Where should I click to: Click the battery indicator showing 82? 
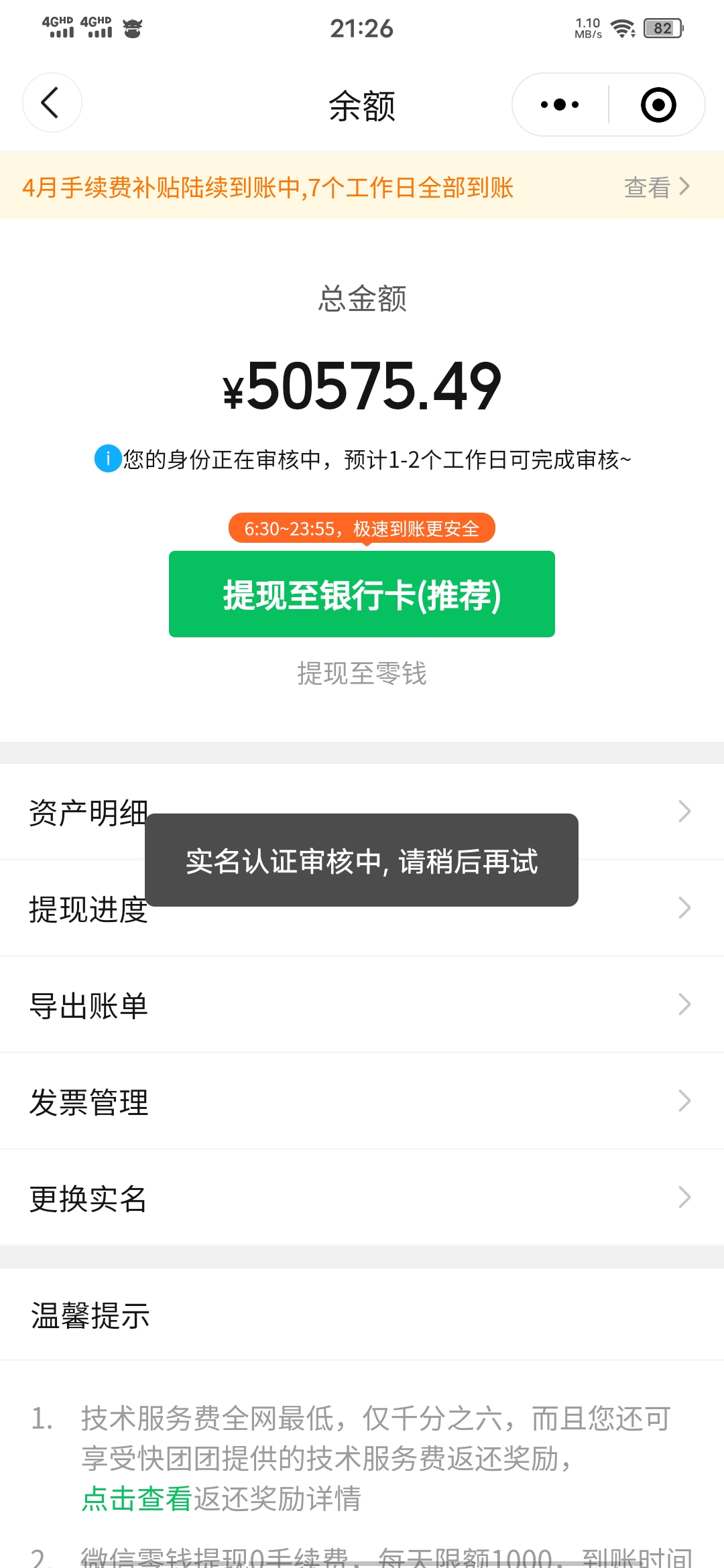662,28
